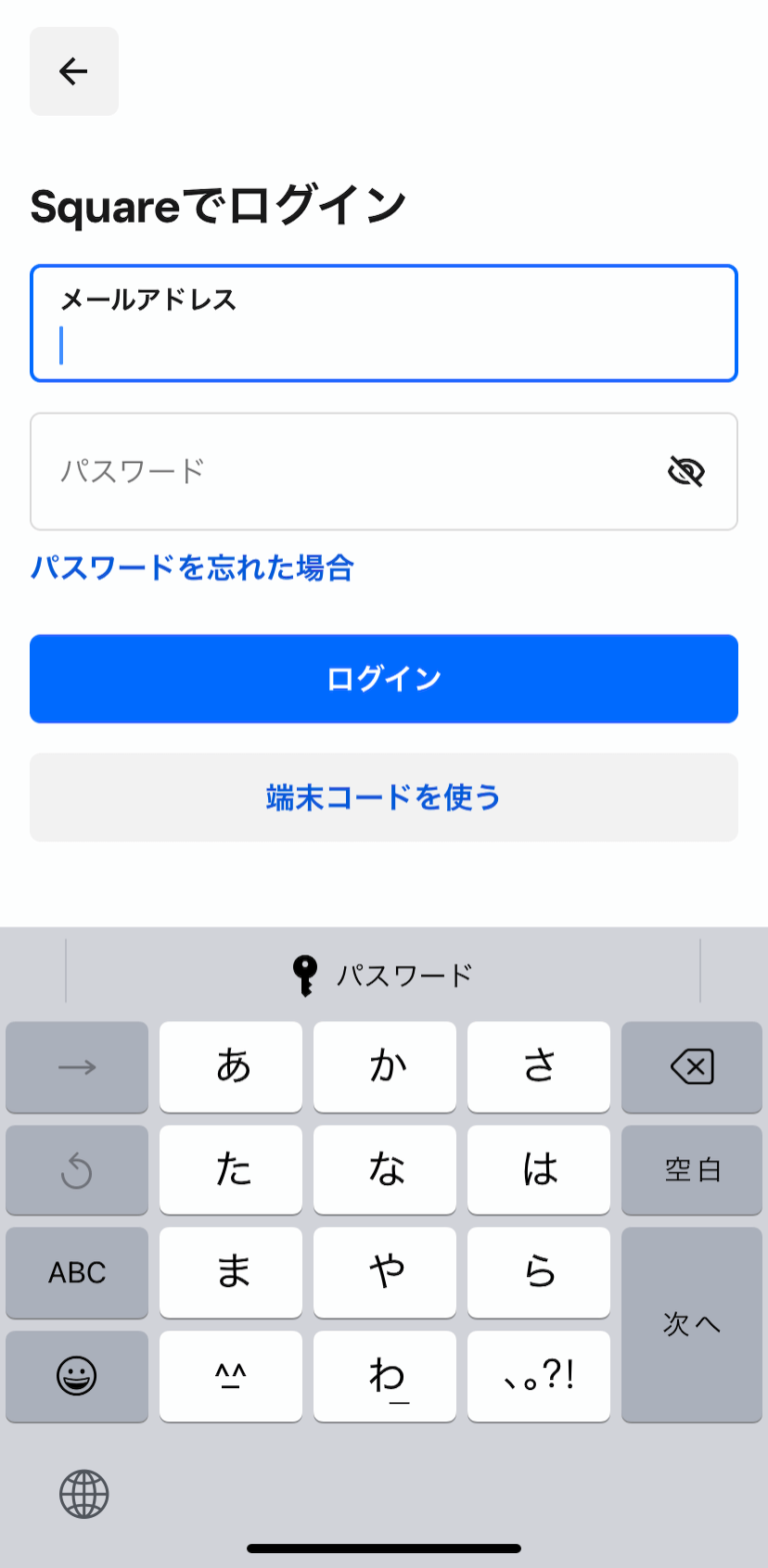Tap the 、。?! punctuation key
This screenshot has width=768, height=1568.
[538, 1376]
